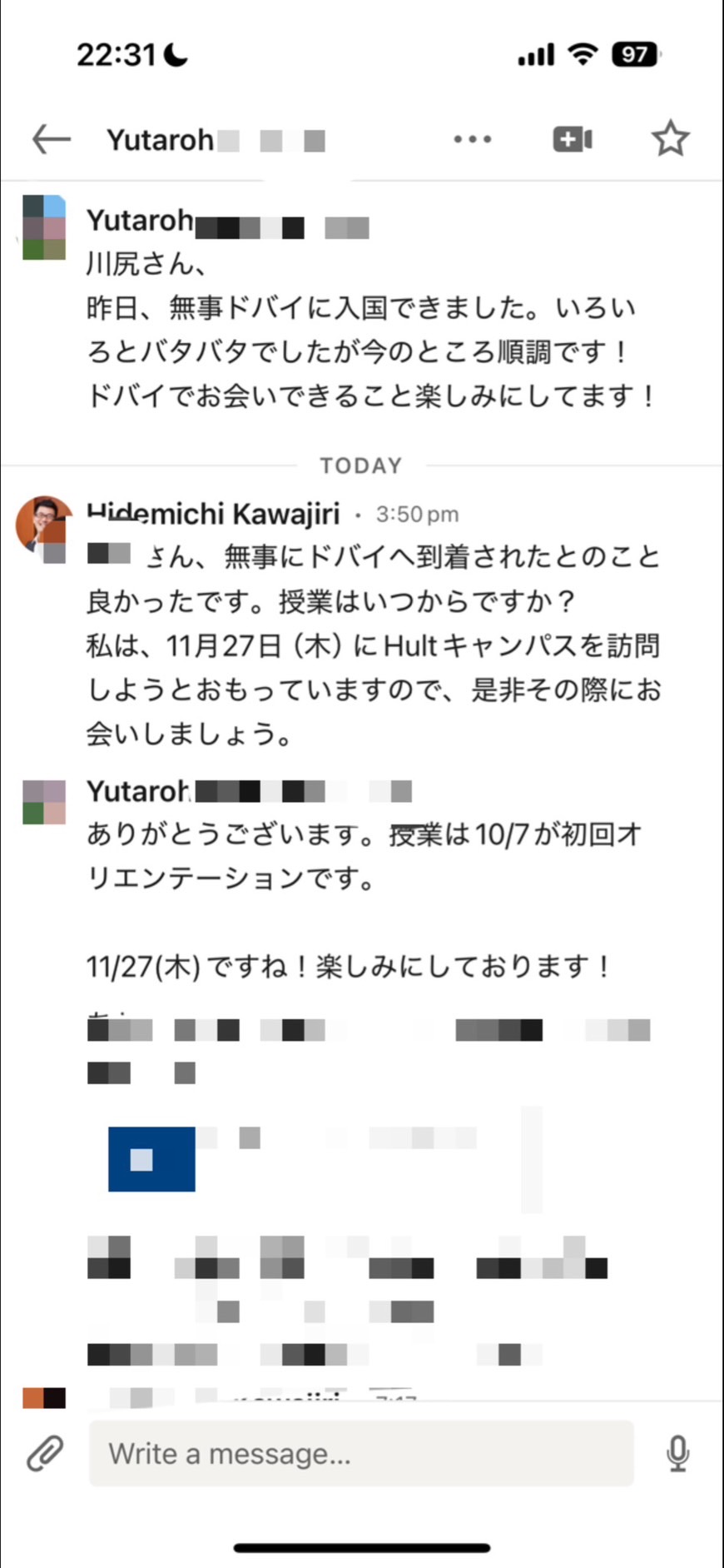Tap the Write a message field
Viewport: 724px width, 1568px height.
pos(361,1453)
